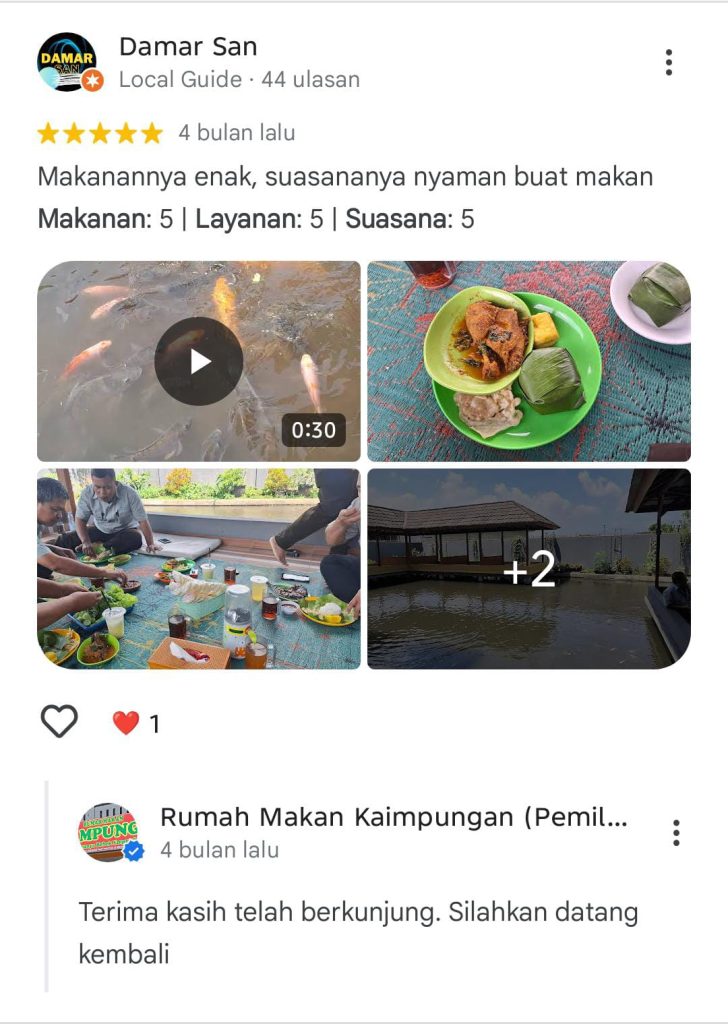The height and width of the screenshot is (1024, 728).
Task: Open overflow menu on Rumah Makan Kaimpungan's reply
Action: coord(676,832)
